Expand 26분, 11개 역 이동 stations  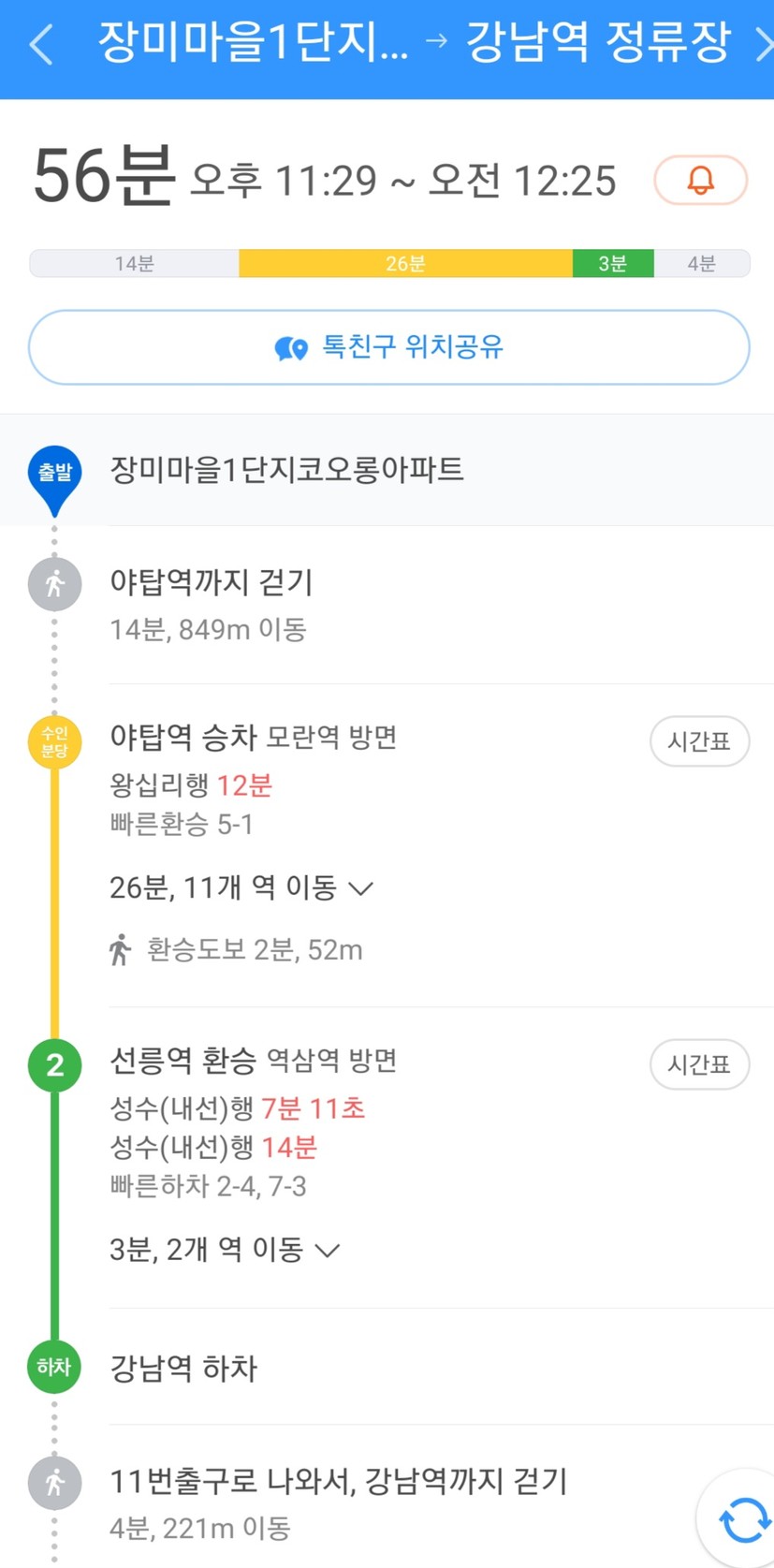point(241,887)
